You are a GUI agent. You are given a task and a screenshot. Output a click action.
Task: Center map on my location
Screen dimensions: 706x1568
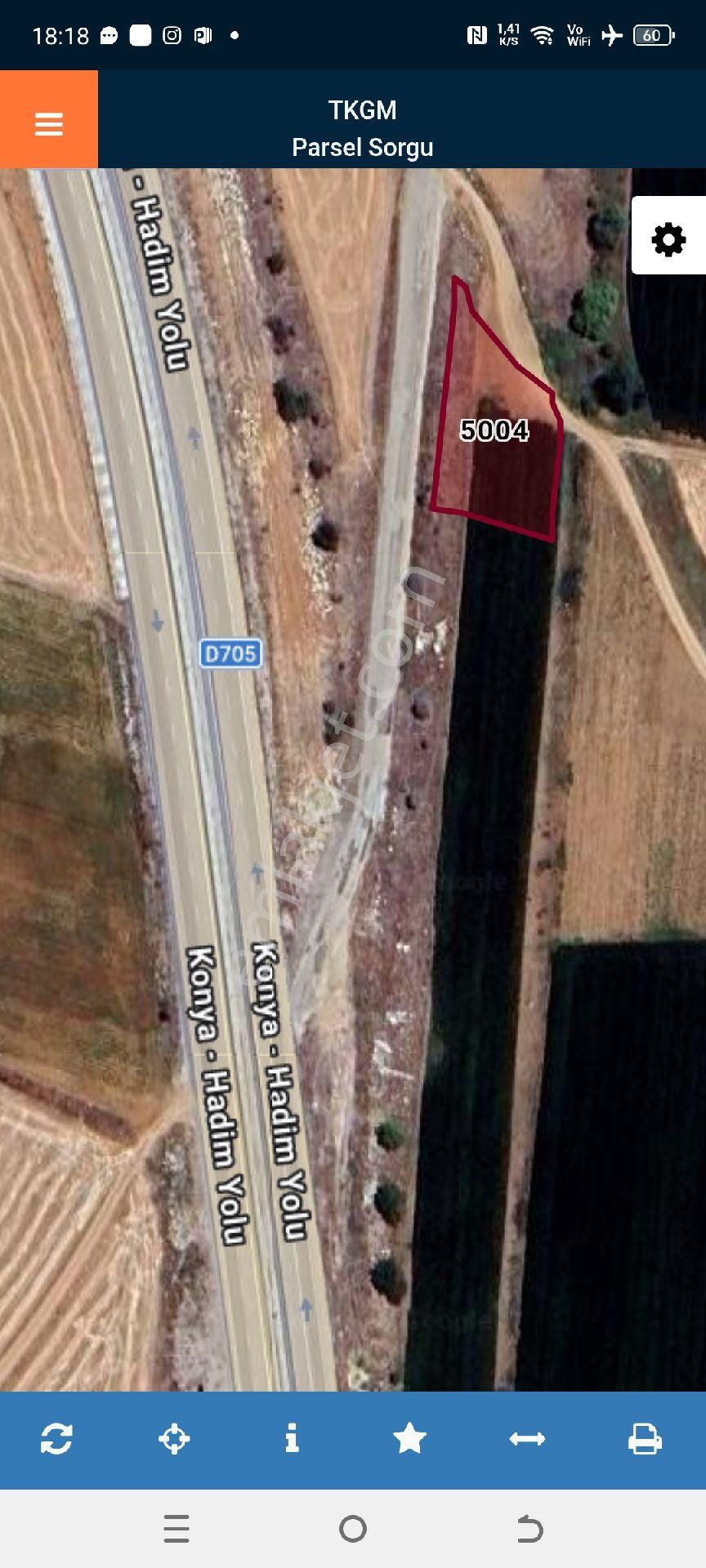174,1438
